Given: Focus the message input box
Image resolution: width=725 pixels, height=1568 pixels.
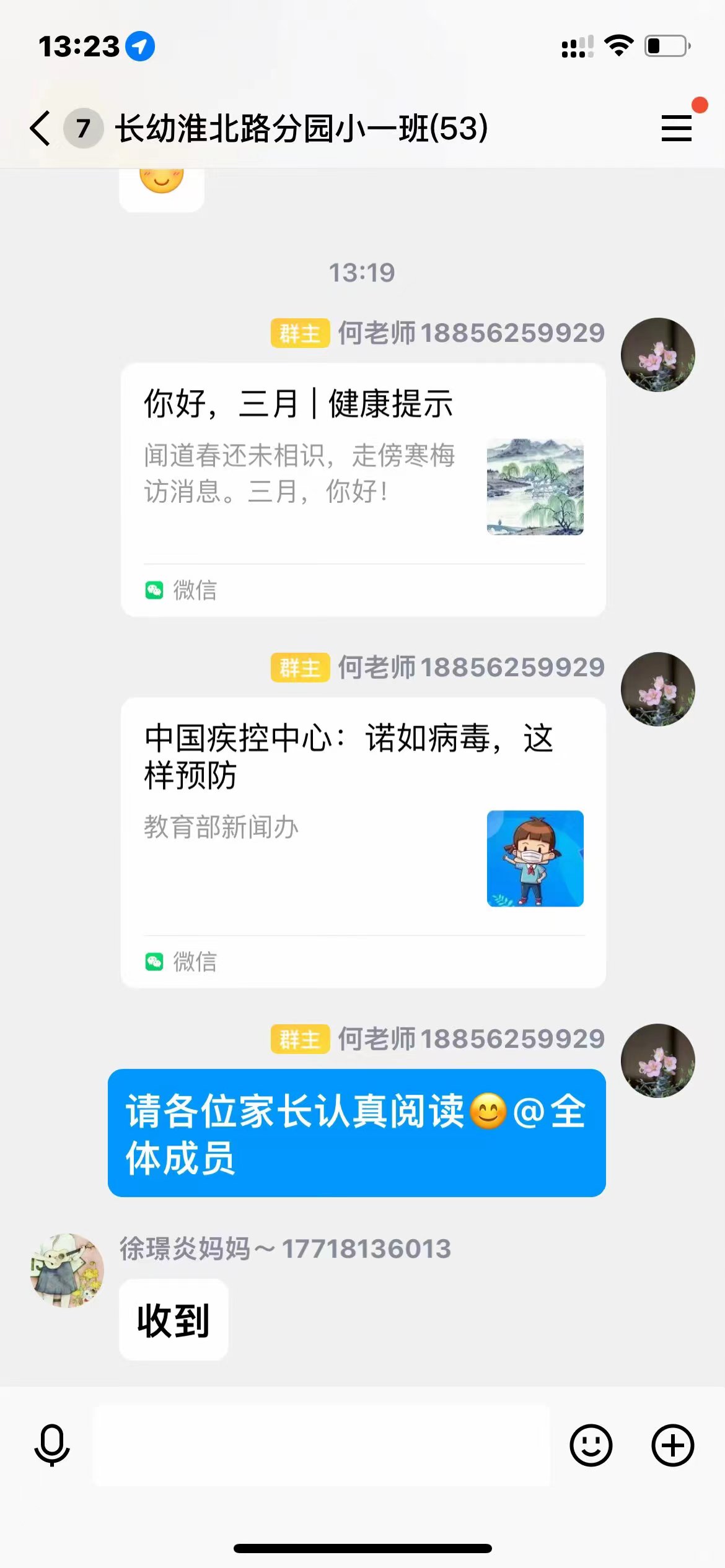Looking at the screenshot, I should coord(321,1445).
